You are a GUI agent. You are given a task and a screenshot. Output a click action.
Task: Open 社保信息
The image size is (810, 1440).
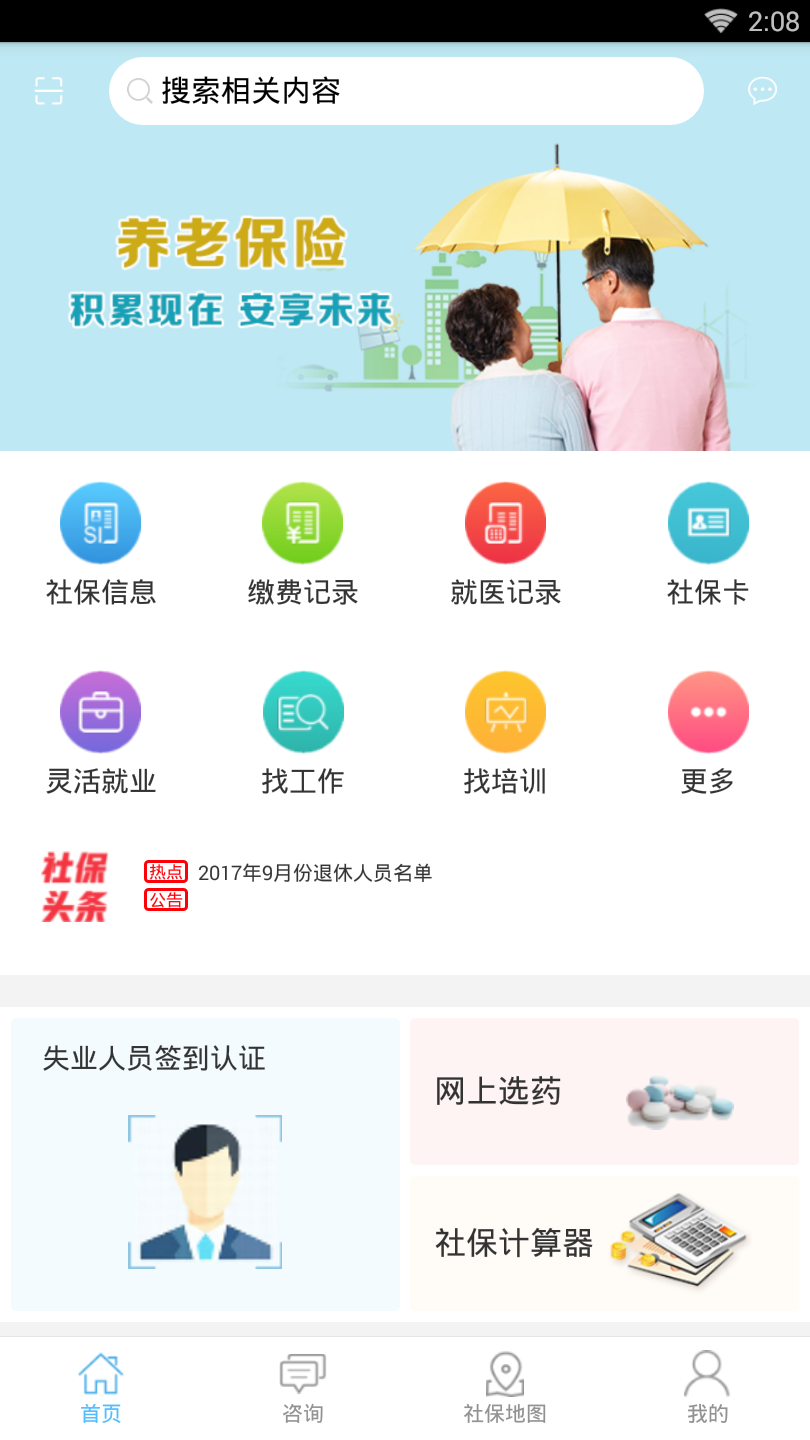tap(101, 545)
